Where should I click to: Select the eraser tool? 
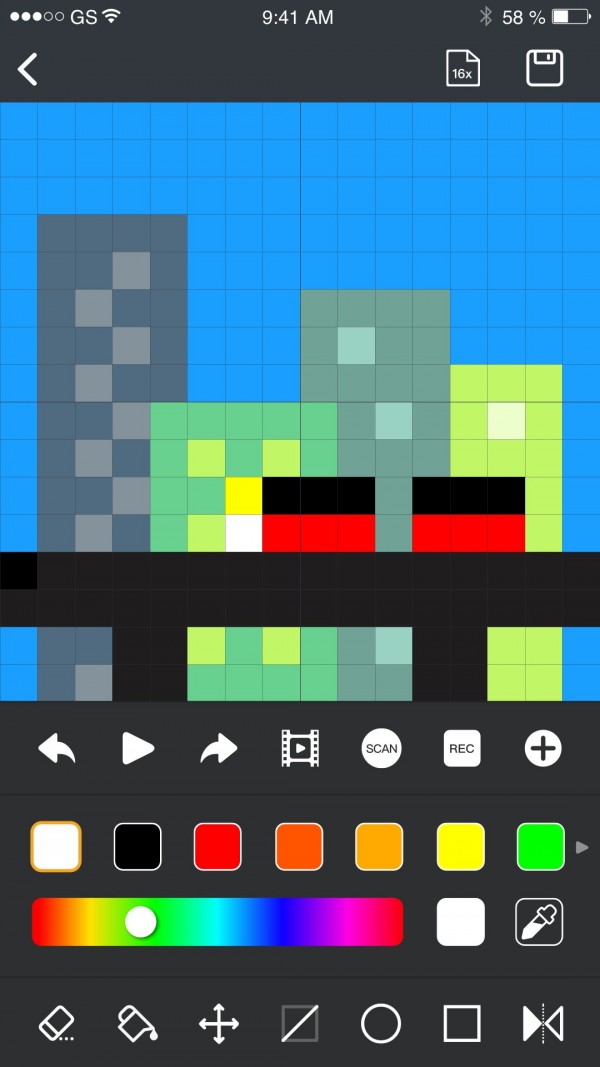pyautogui.click(x=57, y=1024)
